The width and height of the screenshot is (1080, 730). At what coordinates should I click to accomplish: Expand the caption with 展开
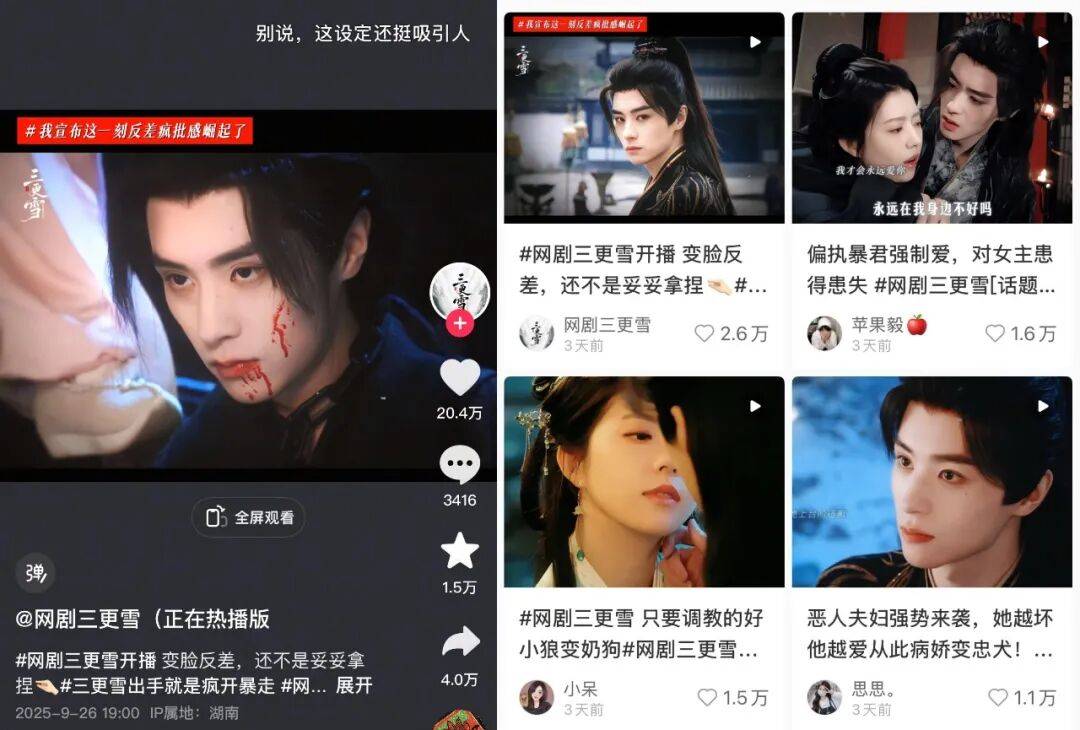click(354, 685)
